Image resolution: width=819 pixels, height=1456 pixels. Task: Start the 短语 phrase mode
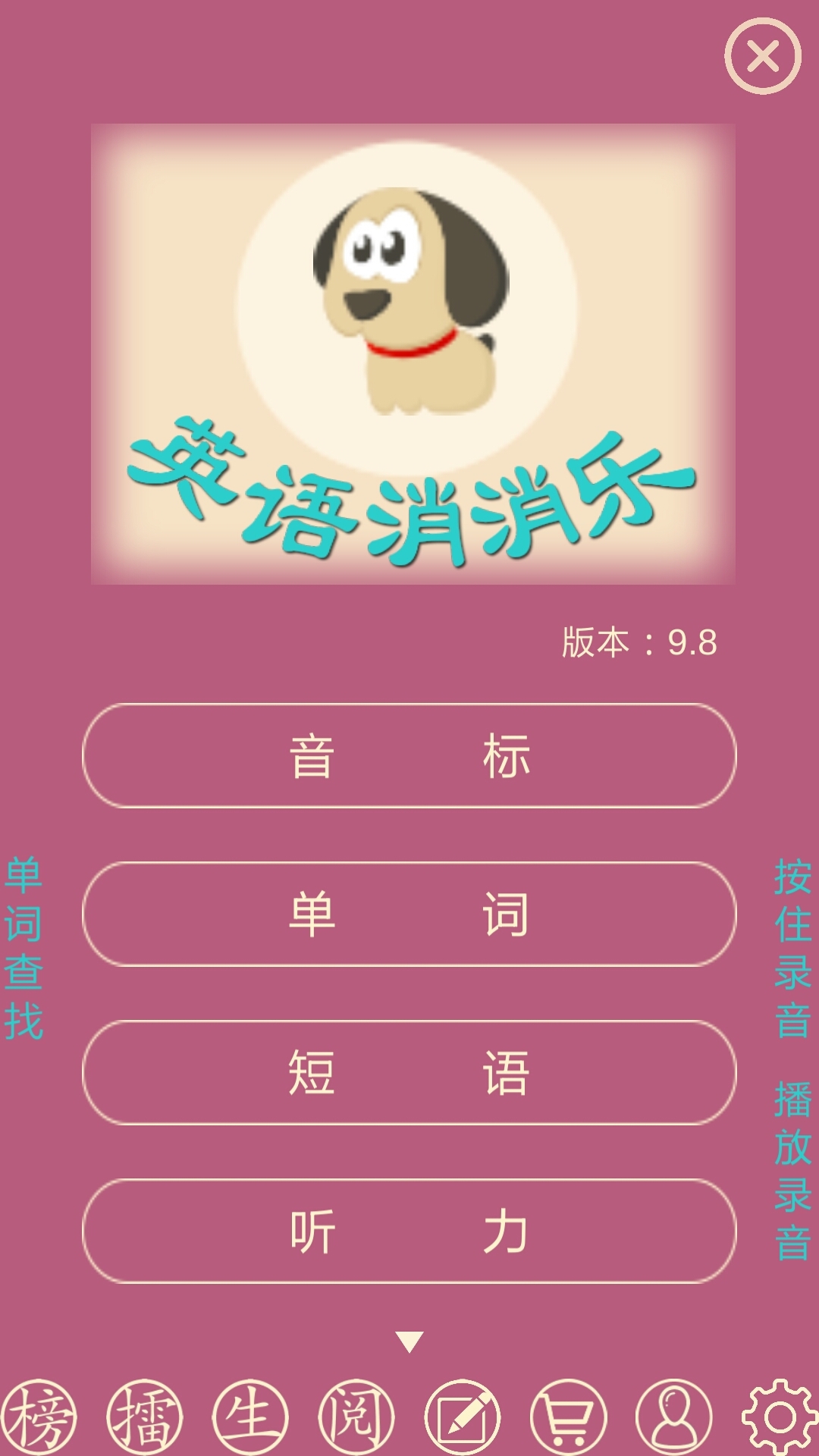click(x=409, y=1073)
